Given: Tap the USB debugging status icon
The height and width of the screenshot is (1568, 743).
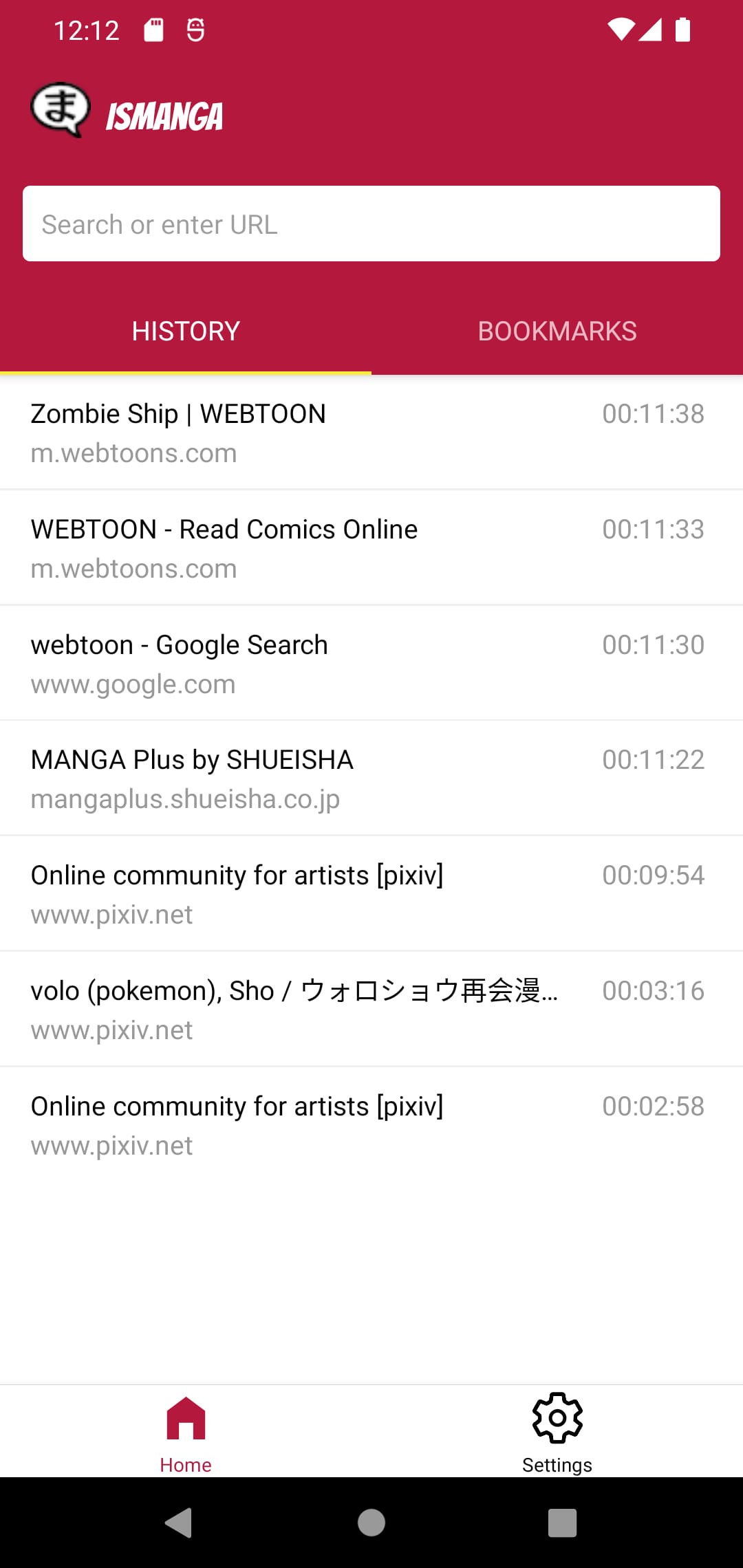Looking at the screenshot, I should tap(195, 29).
